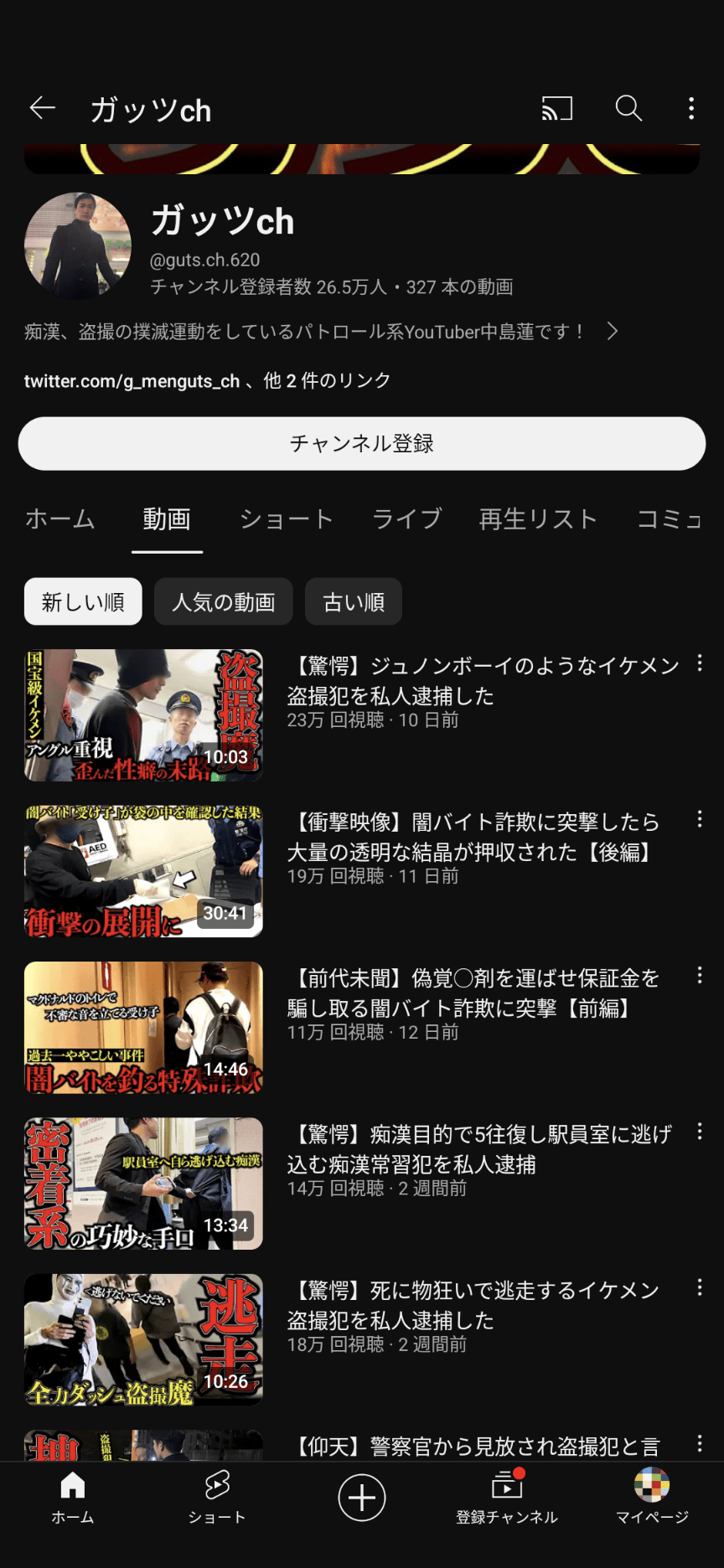This screenshot has height=1568, width=724.
Task: Subscribe with the チャンネル登録 button
Action: coord(362,443)
